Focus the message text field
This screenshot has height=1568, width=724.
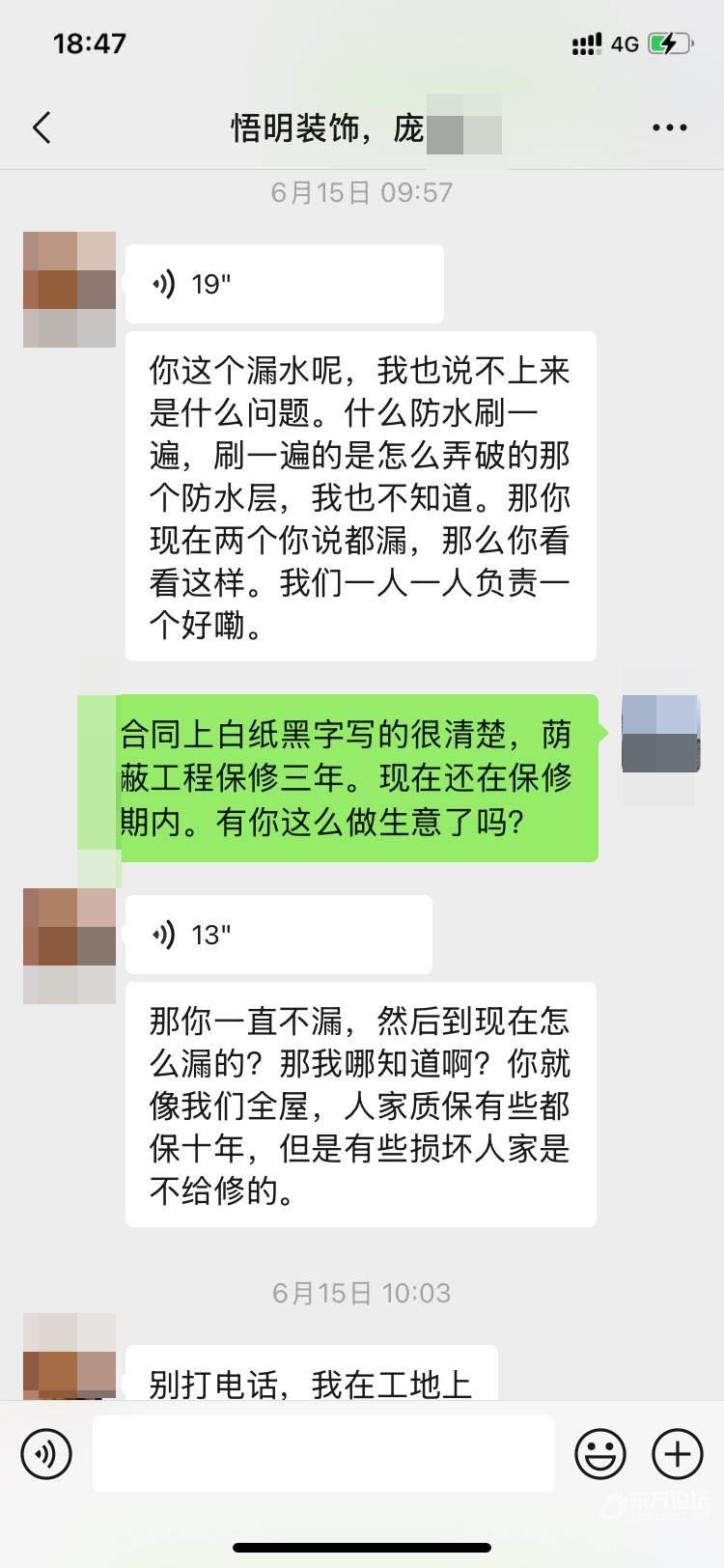tap(323, 1453)
